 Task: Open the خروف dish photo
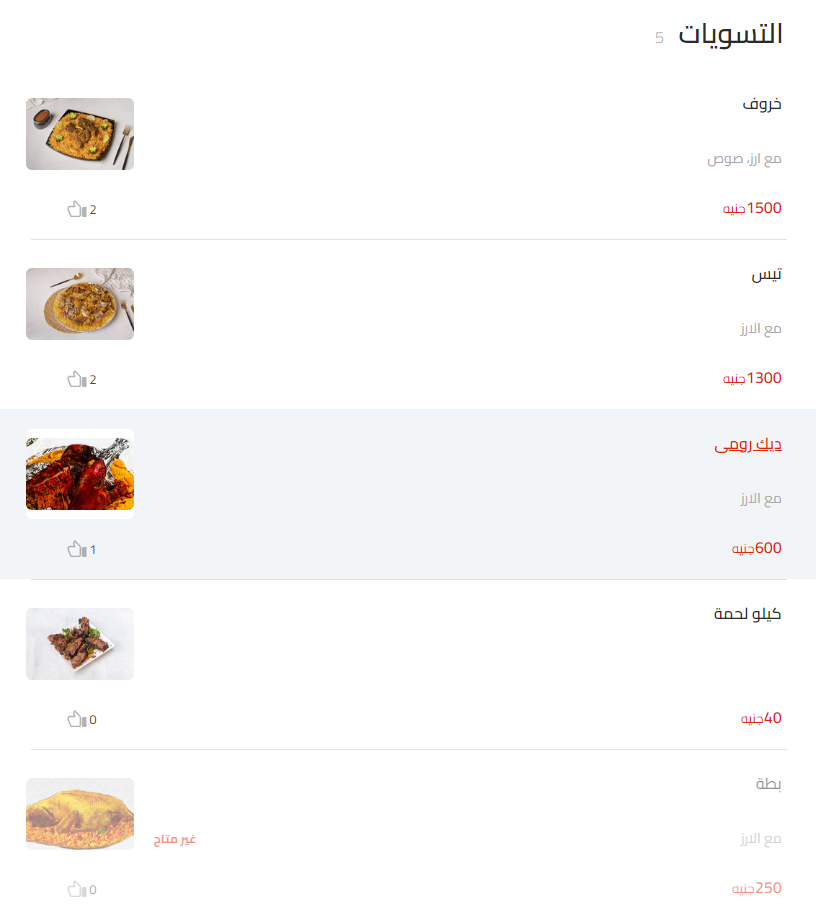point(79,134)
